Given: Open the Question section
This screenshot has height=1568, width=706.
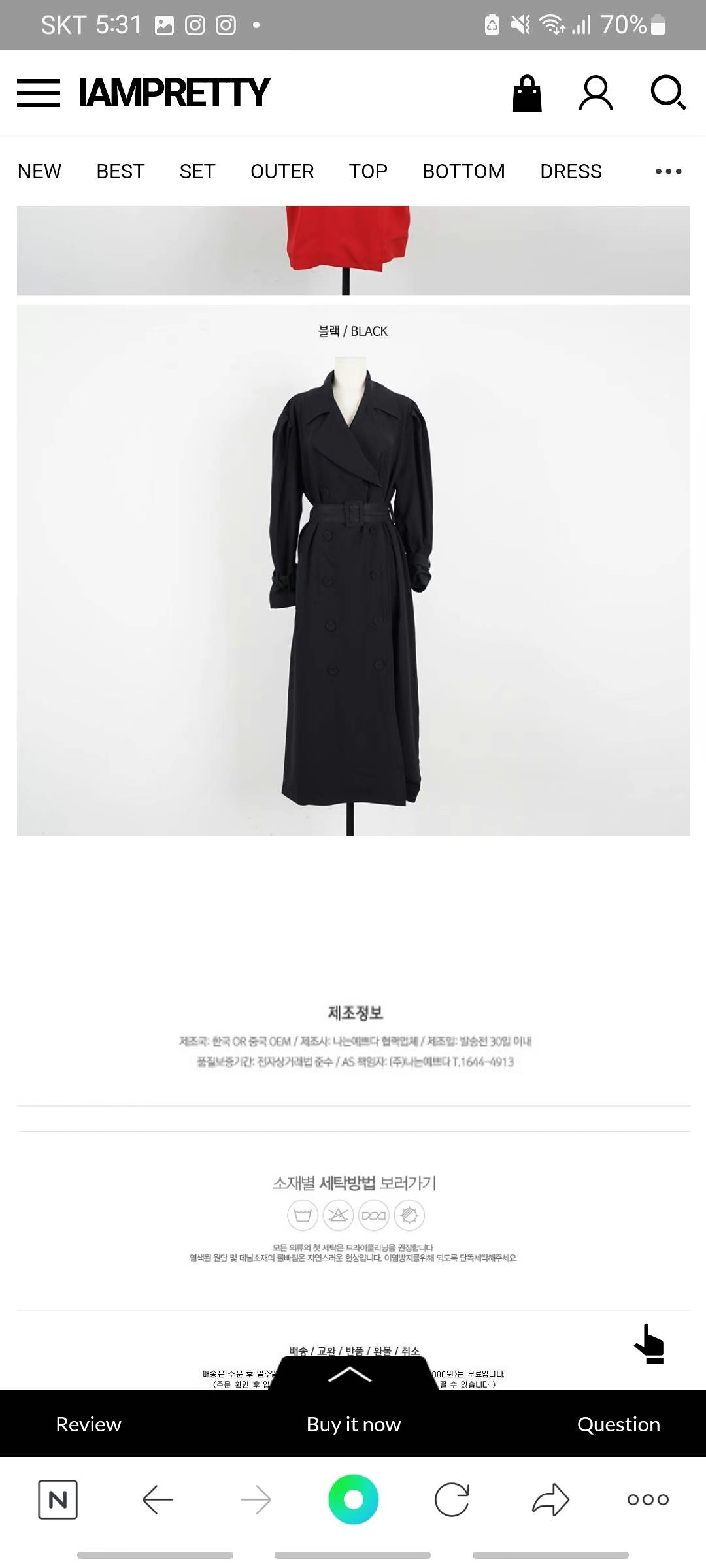Looking at the screenshot, I should tap(618, 1424).
